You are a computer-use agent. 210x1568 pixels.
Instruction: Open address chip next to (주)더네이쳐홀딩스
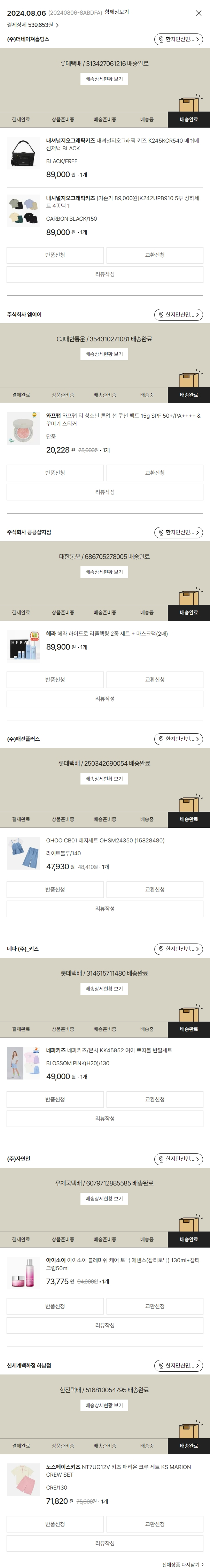(178, 39)
